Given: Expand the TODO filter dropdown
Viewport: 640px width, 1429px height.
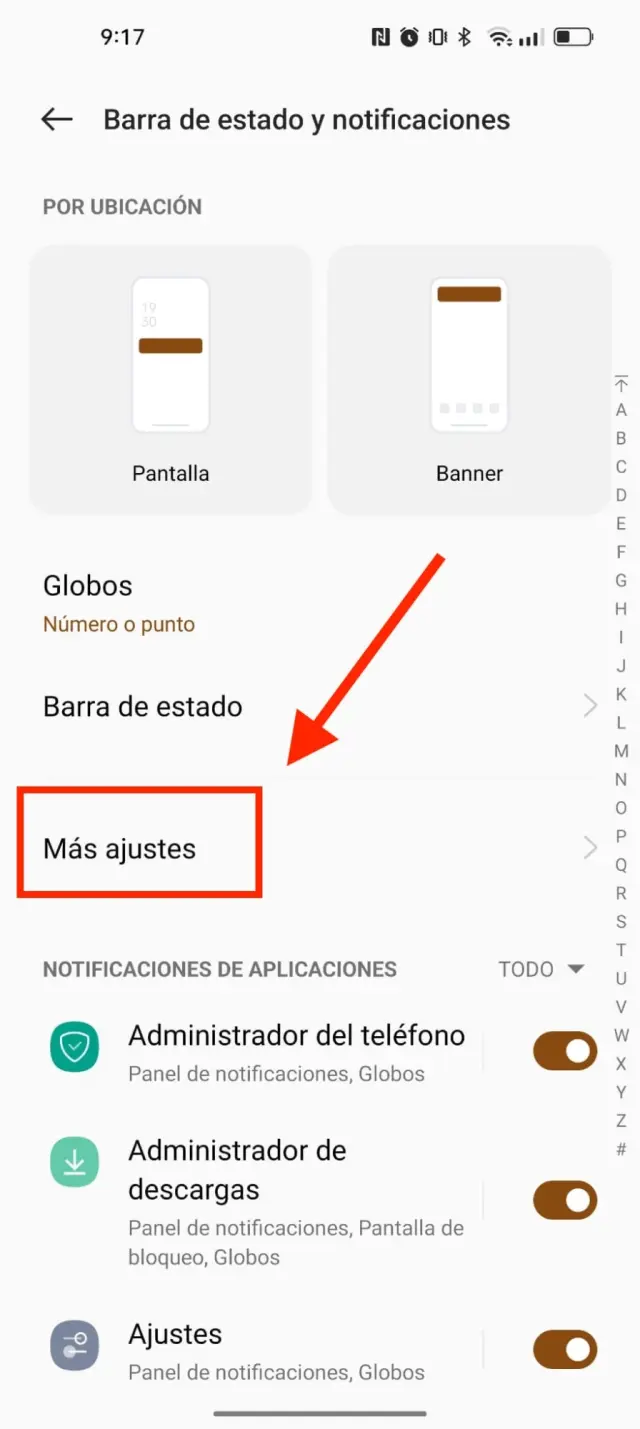Looking at the screenshot, I should [541, 969].
